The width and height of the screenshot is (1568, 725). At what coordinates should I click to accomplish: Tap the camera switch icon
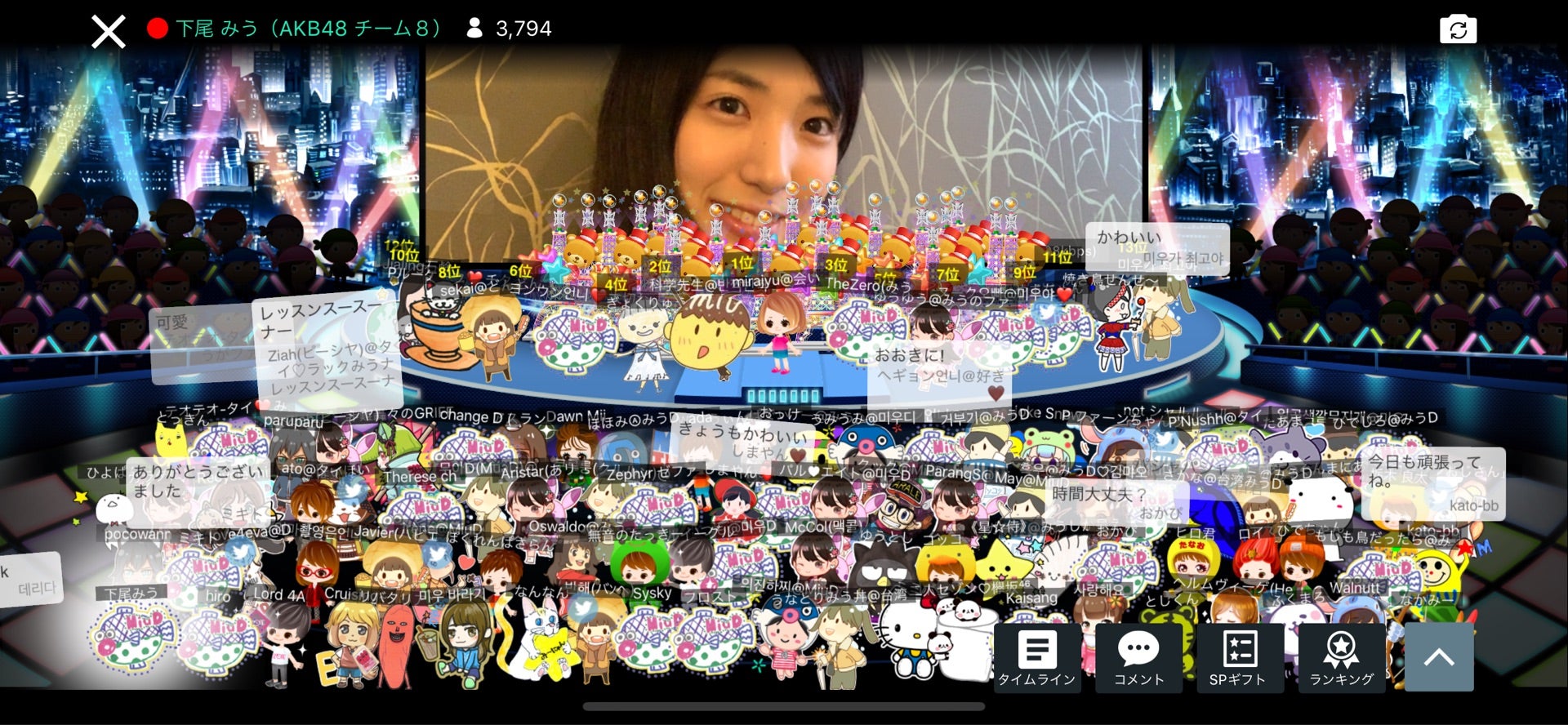pos(1458,30)
